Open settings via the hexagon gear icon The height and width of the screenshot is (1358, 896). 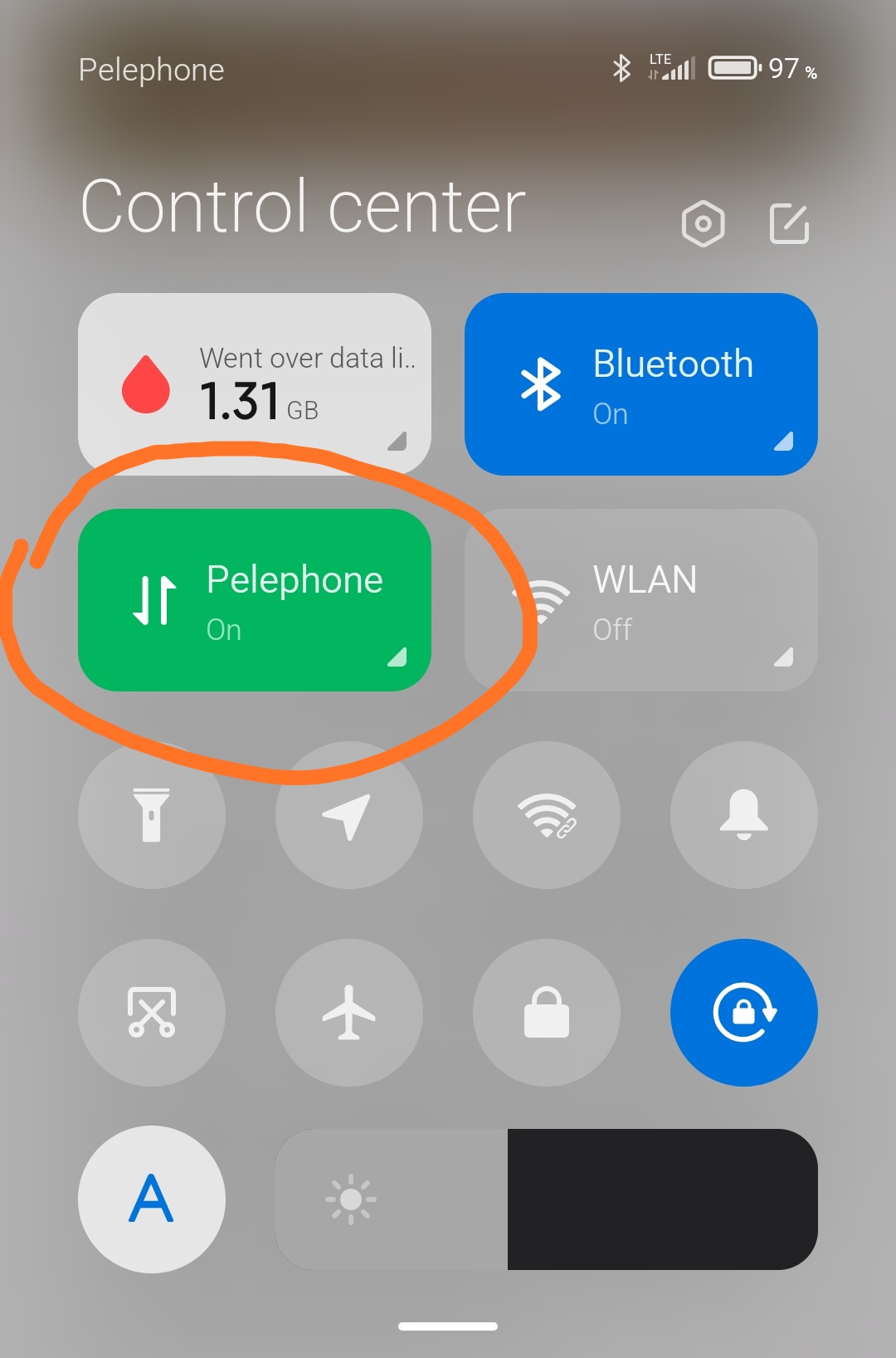coord(703,224)
